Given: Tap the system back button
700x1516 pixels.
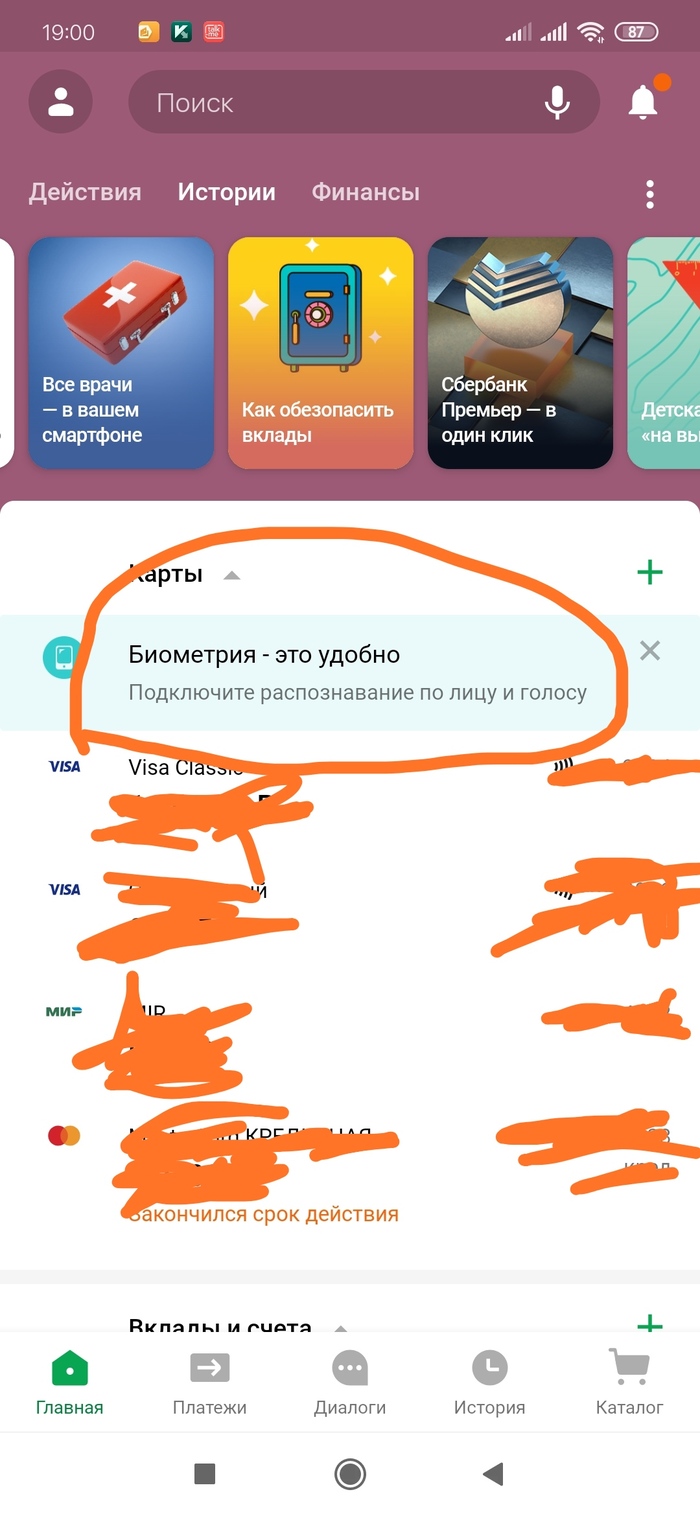Looking at the screenshot, I should pos(492,1473).
